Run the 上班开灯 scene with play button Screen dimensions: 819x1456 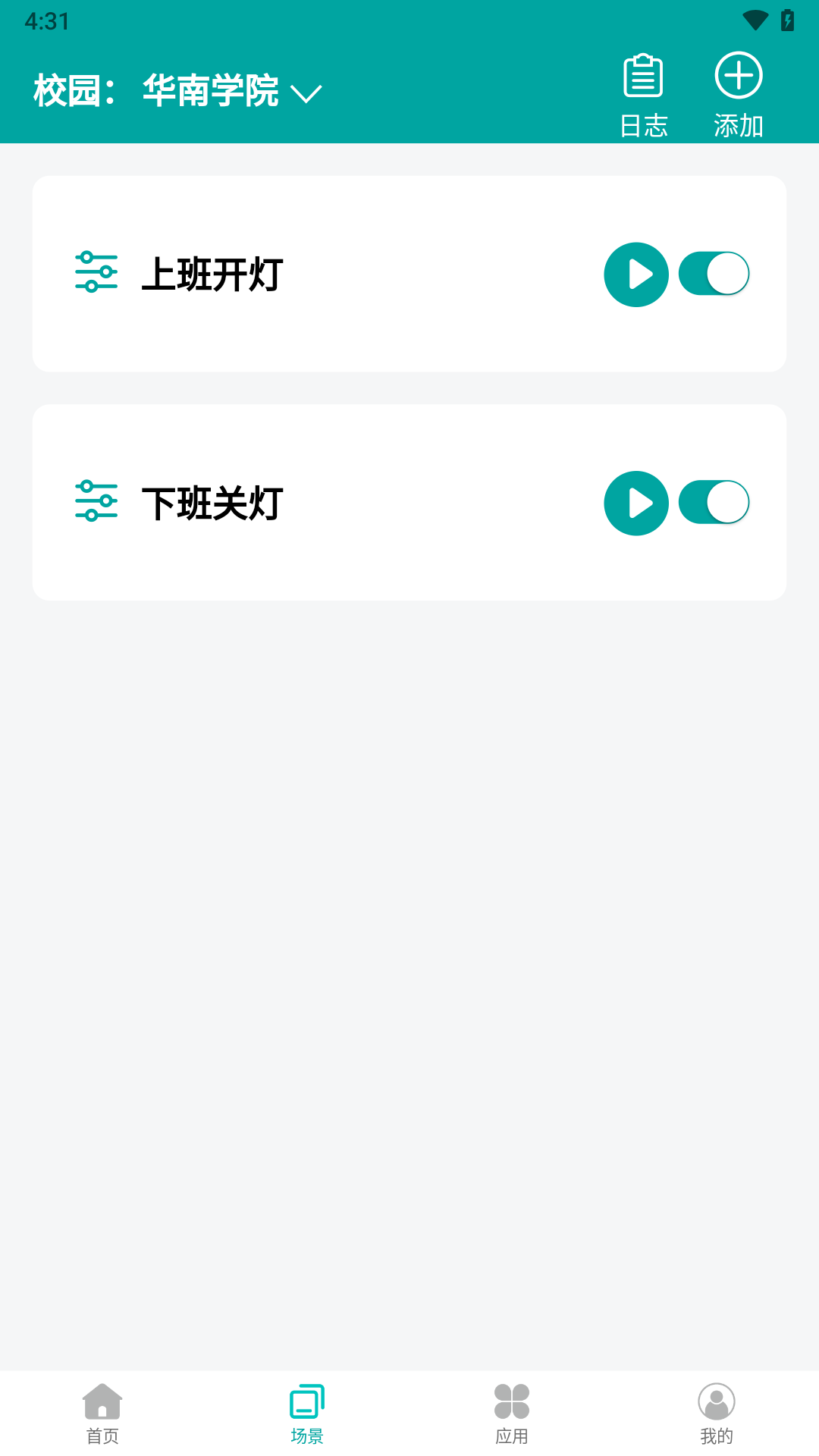[x=636, y=274]
